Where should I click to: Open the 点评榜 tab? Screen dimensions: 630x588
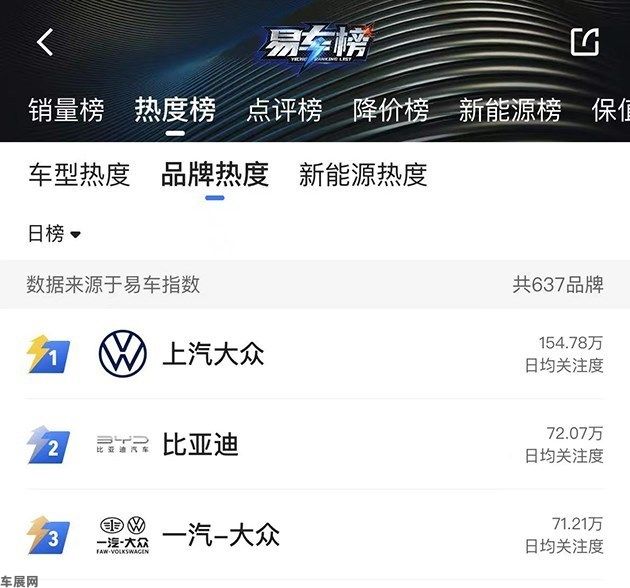pyautogui.click(x=284, y=110)
